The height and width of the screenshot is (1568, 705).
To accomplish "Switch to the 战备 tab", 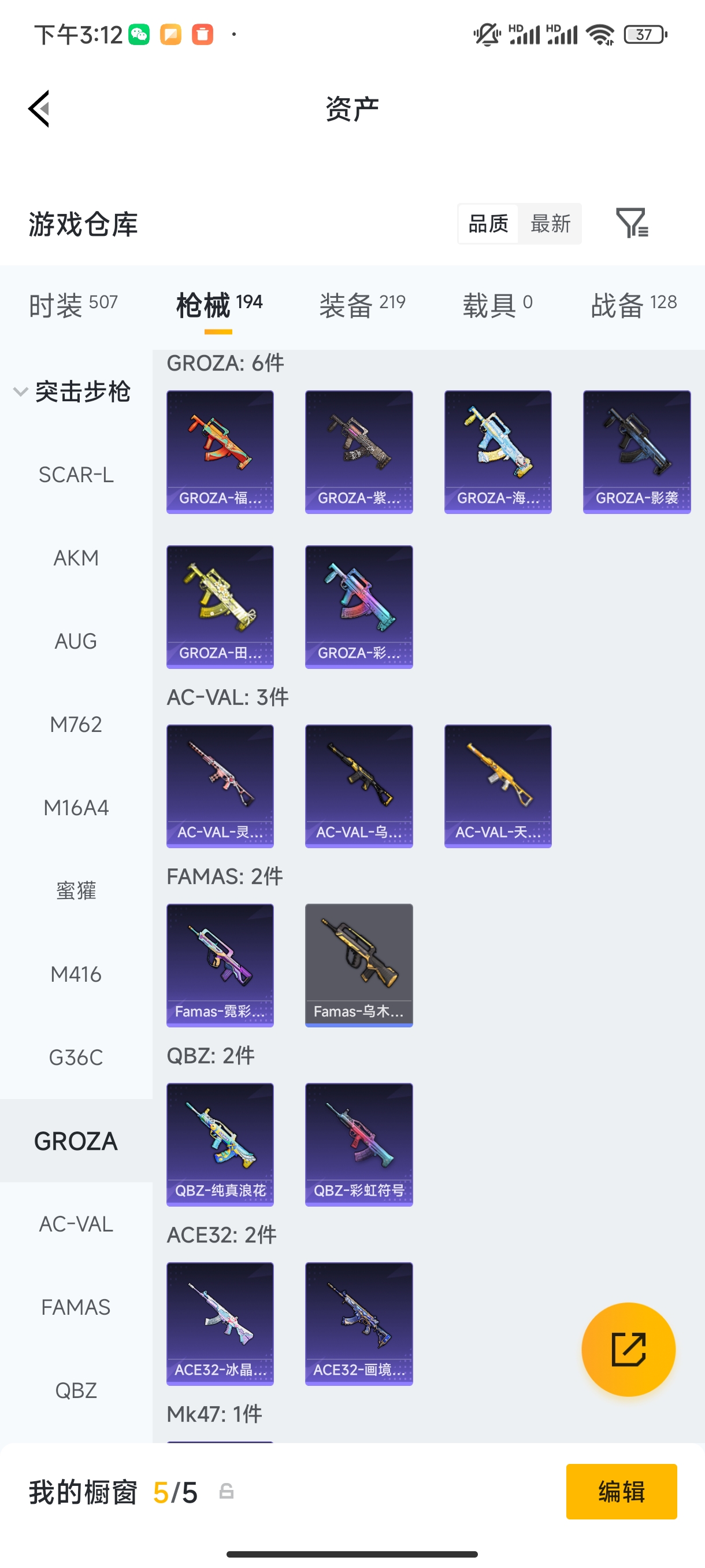I will point(633,304).
